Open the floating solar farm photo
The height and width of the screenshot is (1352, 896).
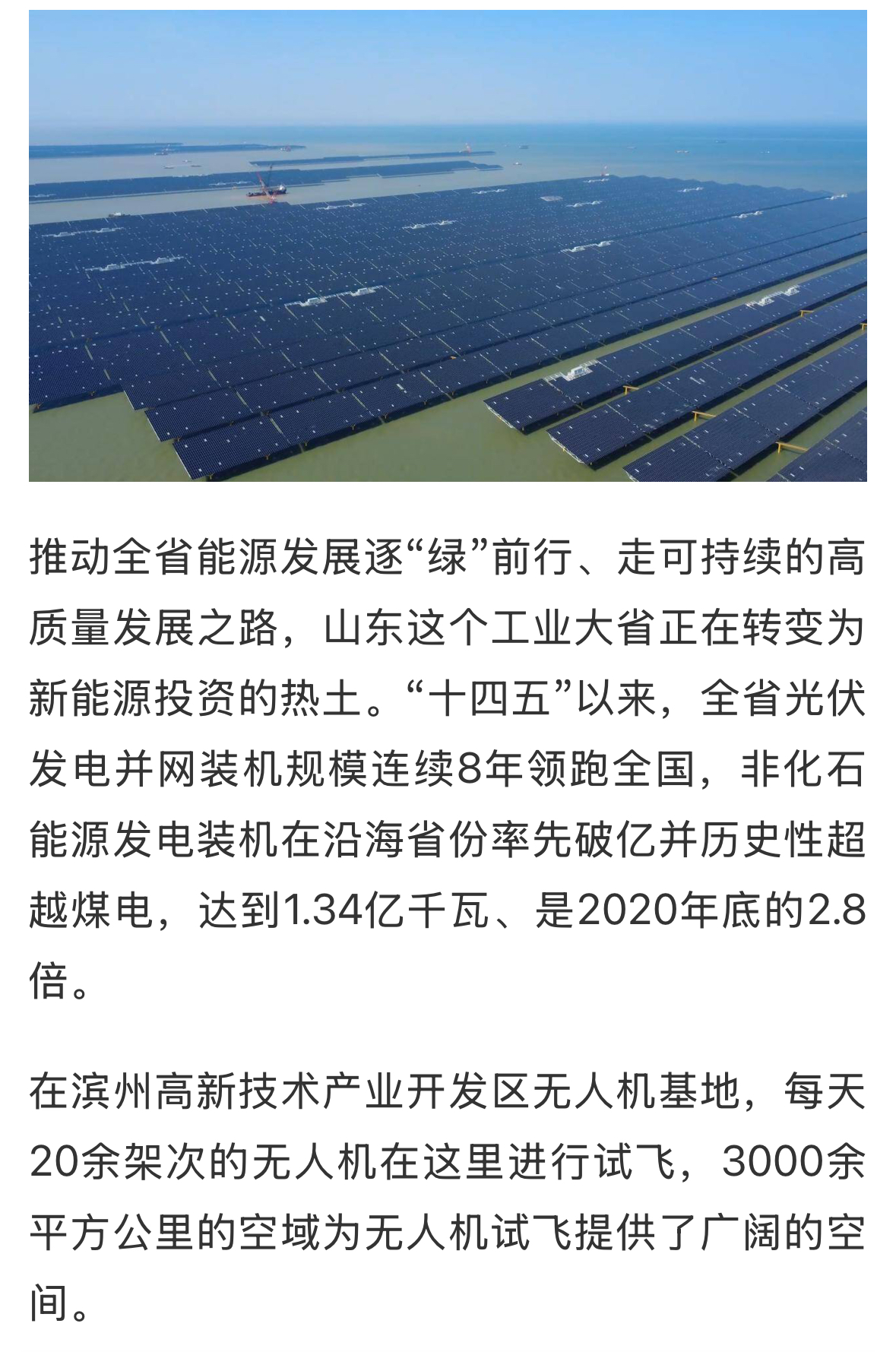[x=448, y=245]
